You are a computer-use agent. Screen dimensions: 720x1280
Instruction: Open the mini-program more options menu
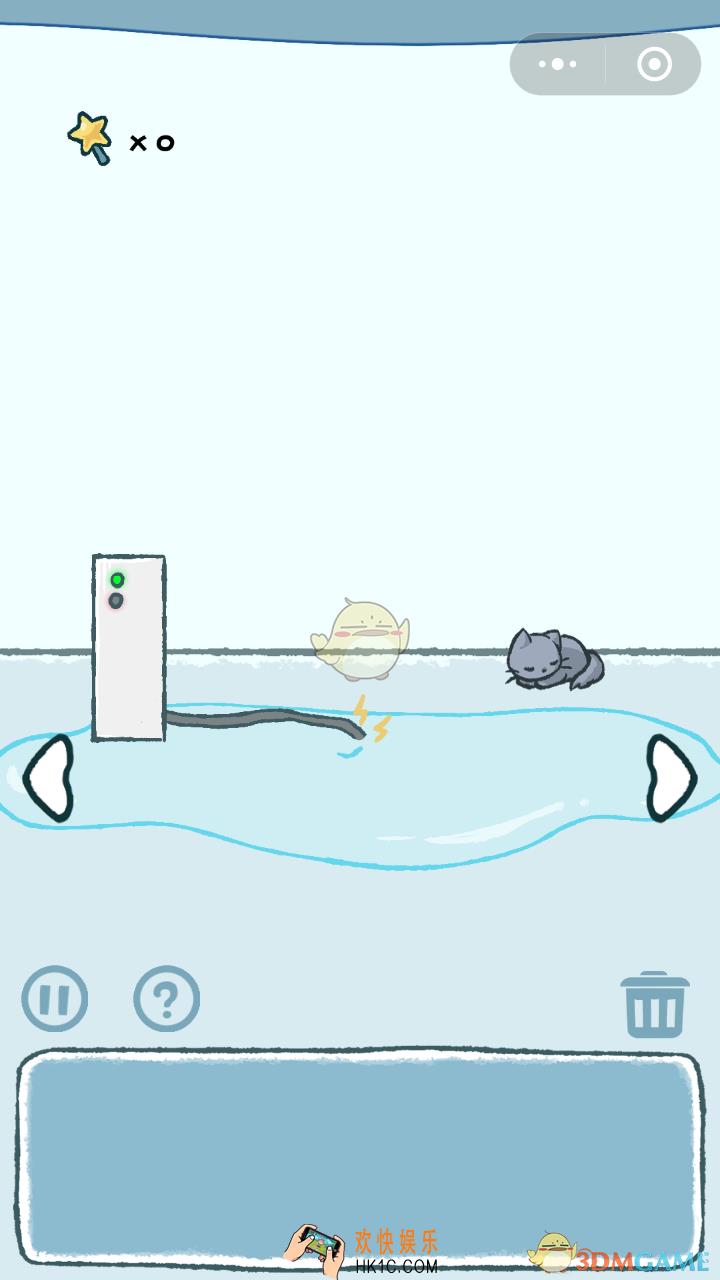click(558, 64)
